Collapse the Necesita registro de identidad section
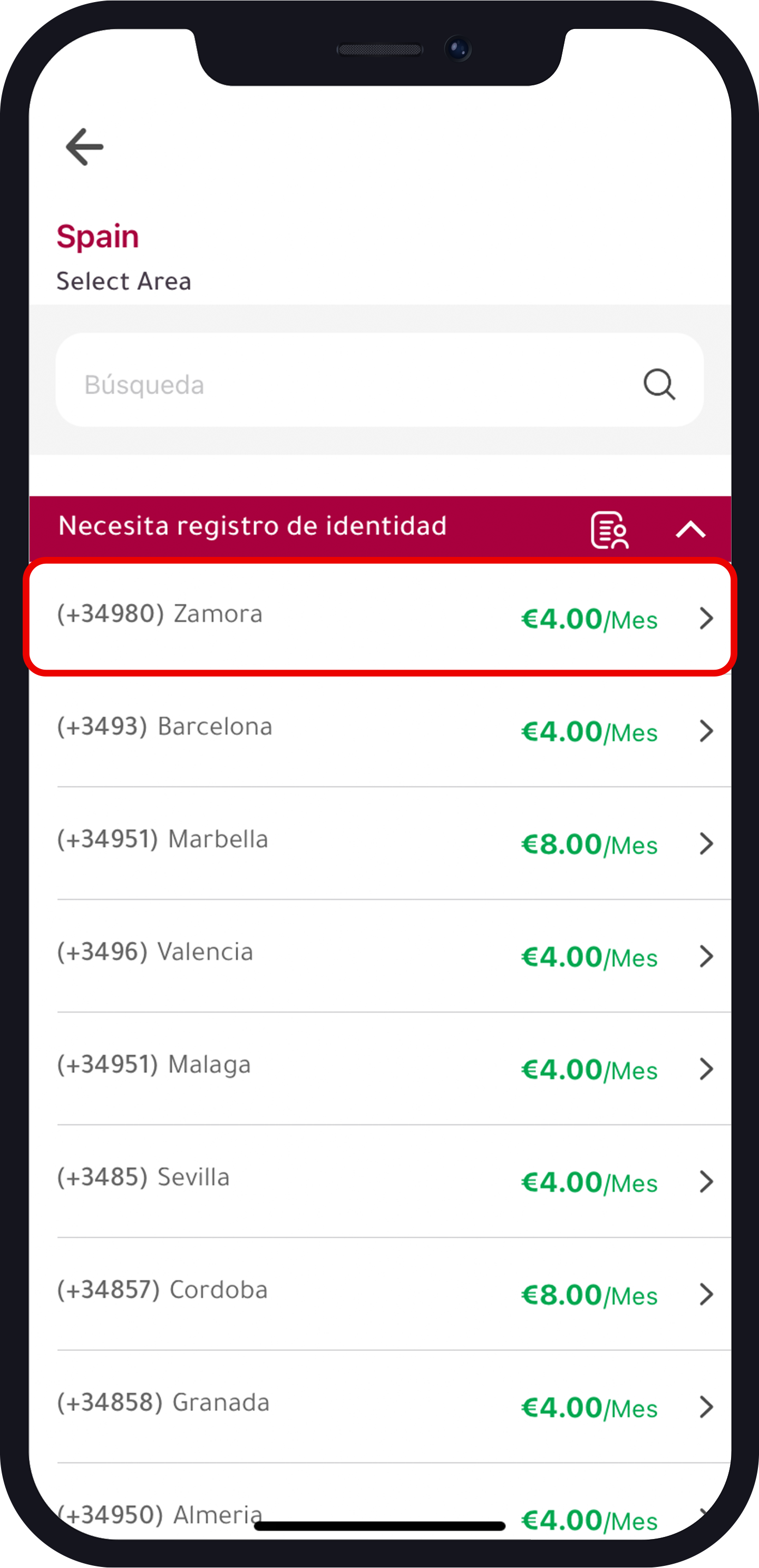Image resolution: width=759 pixels, height=1568 pixels. tap(690, 529)
